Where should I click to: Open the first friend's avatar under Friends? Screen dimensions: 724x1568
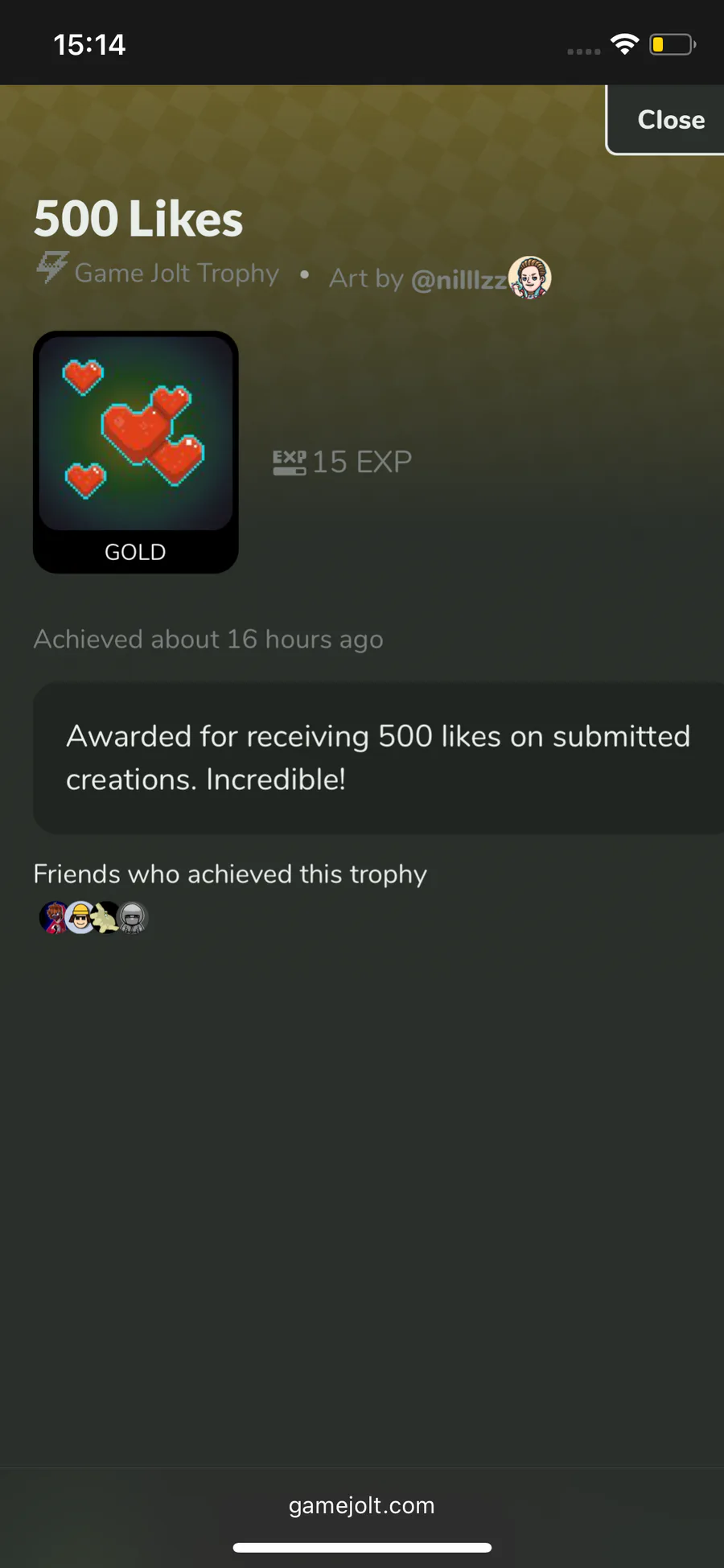click(53, 917)
